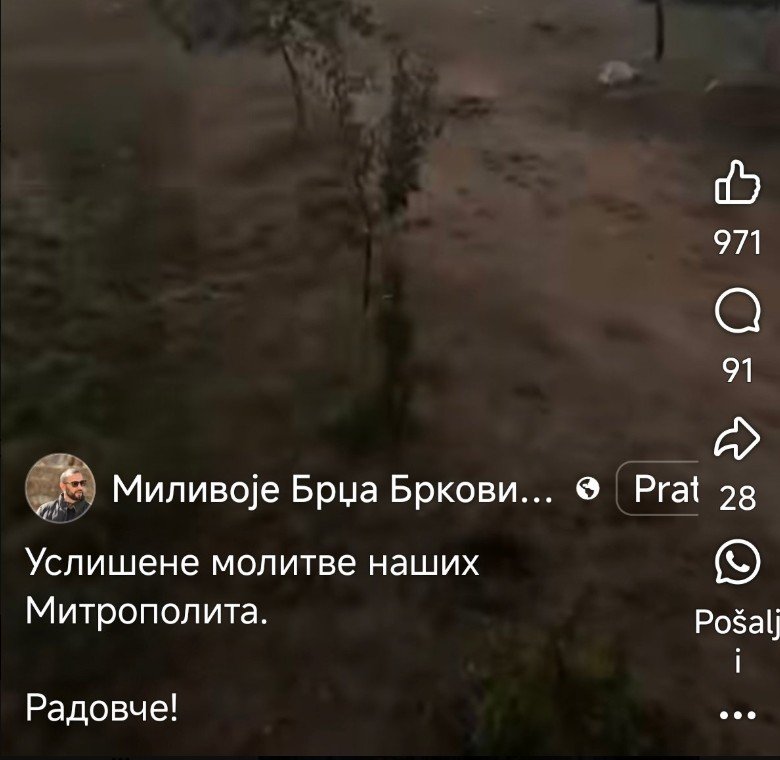The width and height of the screenshot is (780, 760).
Task: Like this reel video
Action: (737, 185)
